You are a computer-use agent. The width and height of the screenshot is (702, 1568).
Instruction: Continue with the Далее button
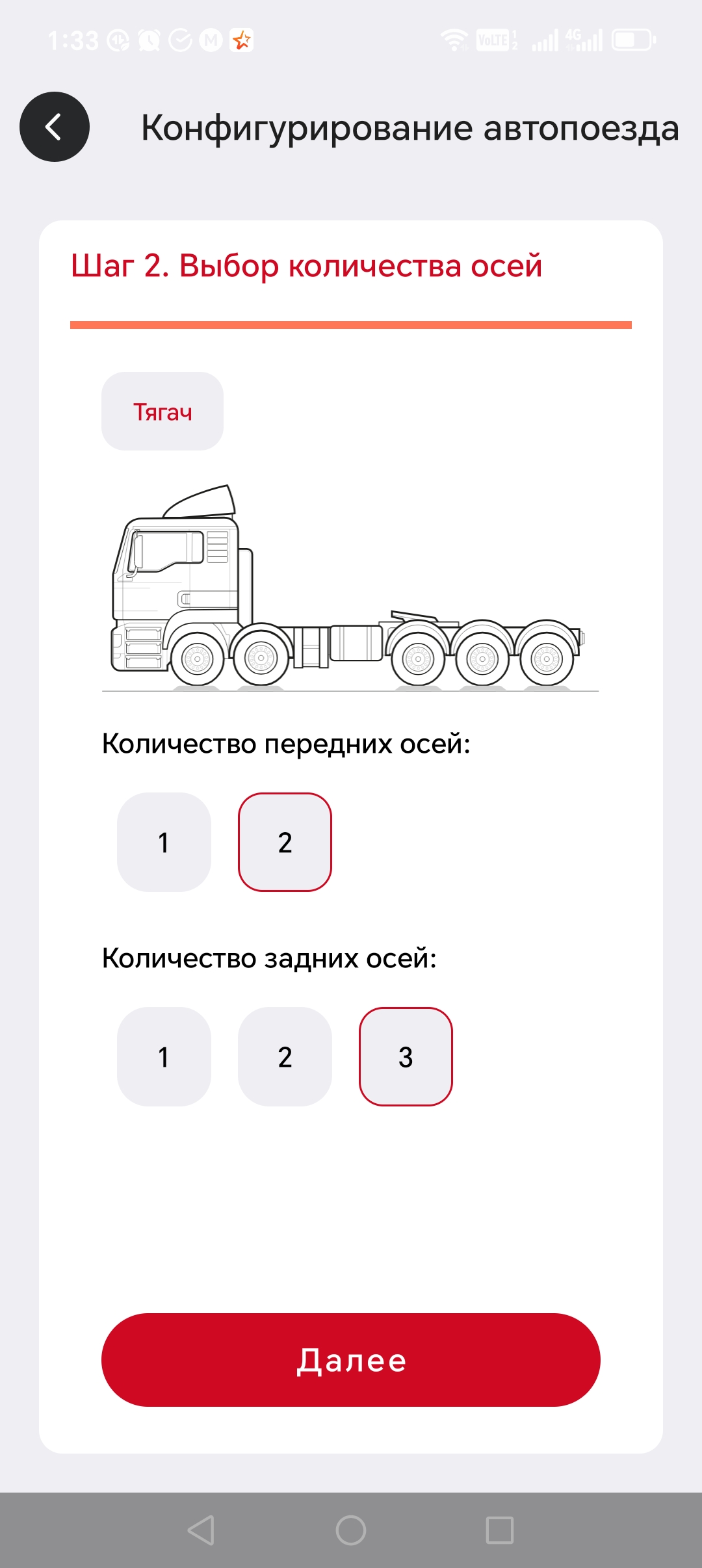351,1360
